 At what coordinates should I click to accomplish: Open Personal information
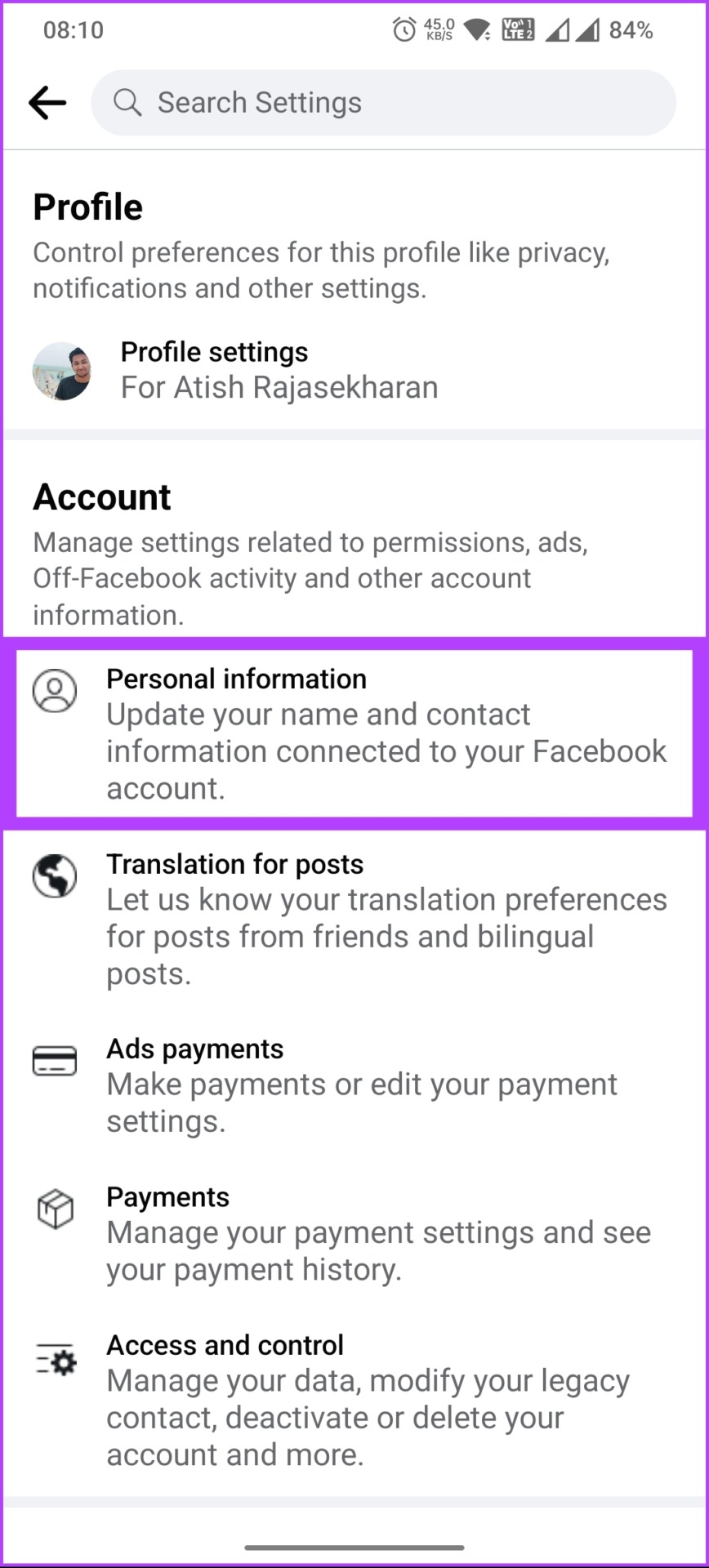pos(354,733)
